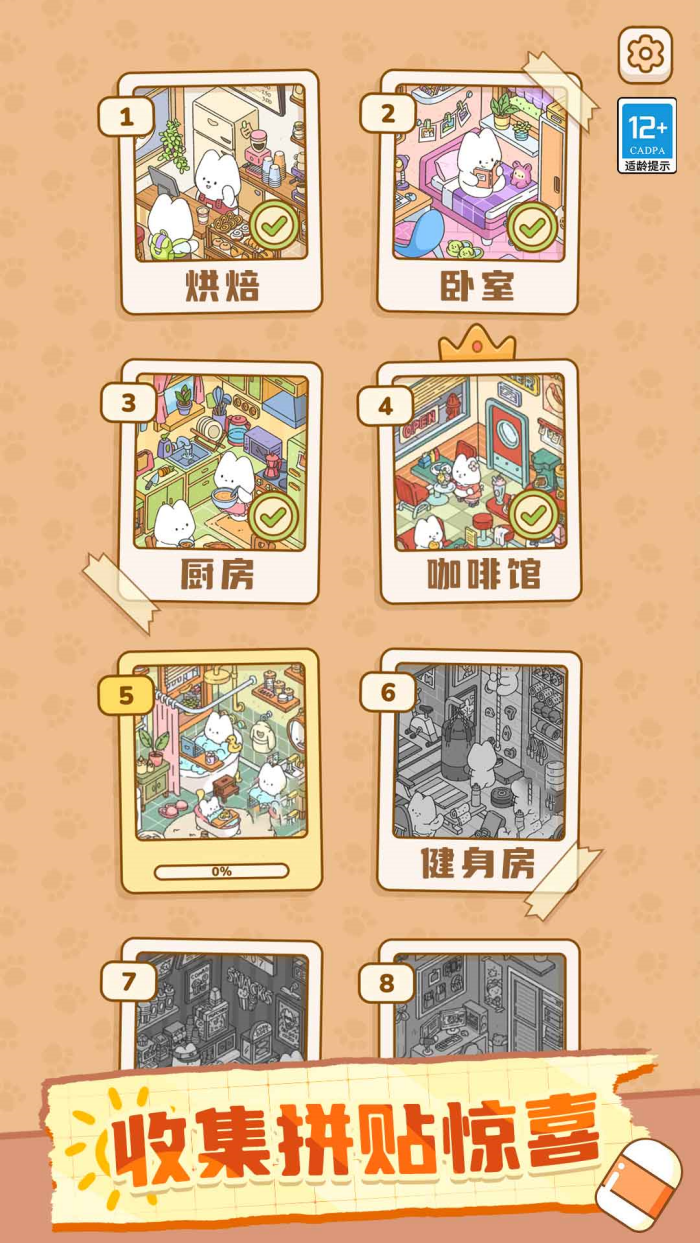Open level 2 卧室 card
700x1243 pixels.
[x=478, y=190]
